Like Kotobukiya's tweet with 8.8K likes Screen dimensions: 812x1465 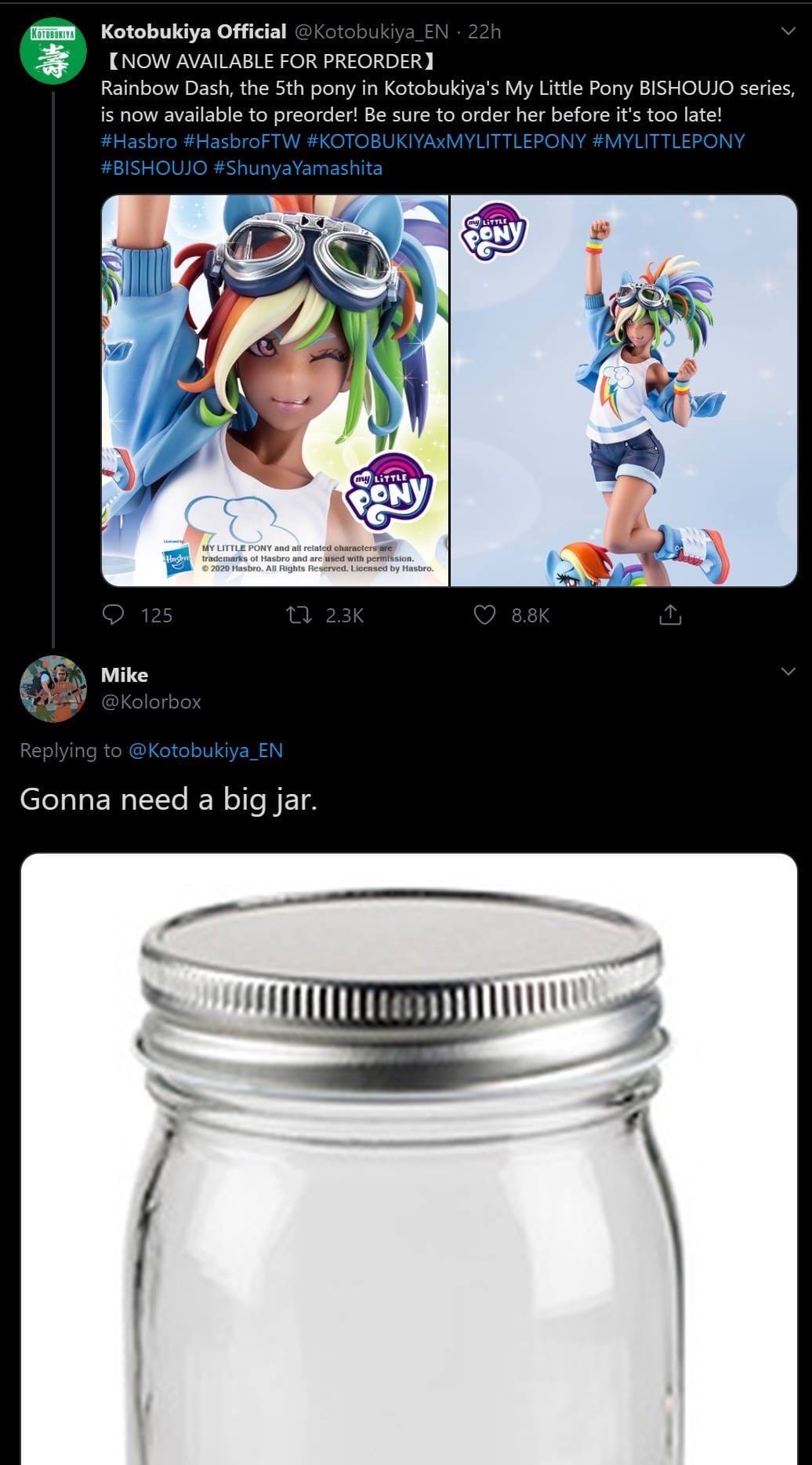pos(511,615)
